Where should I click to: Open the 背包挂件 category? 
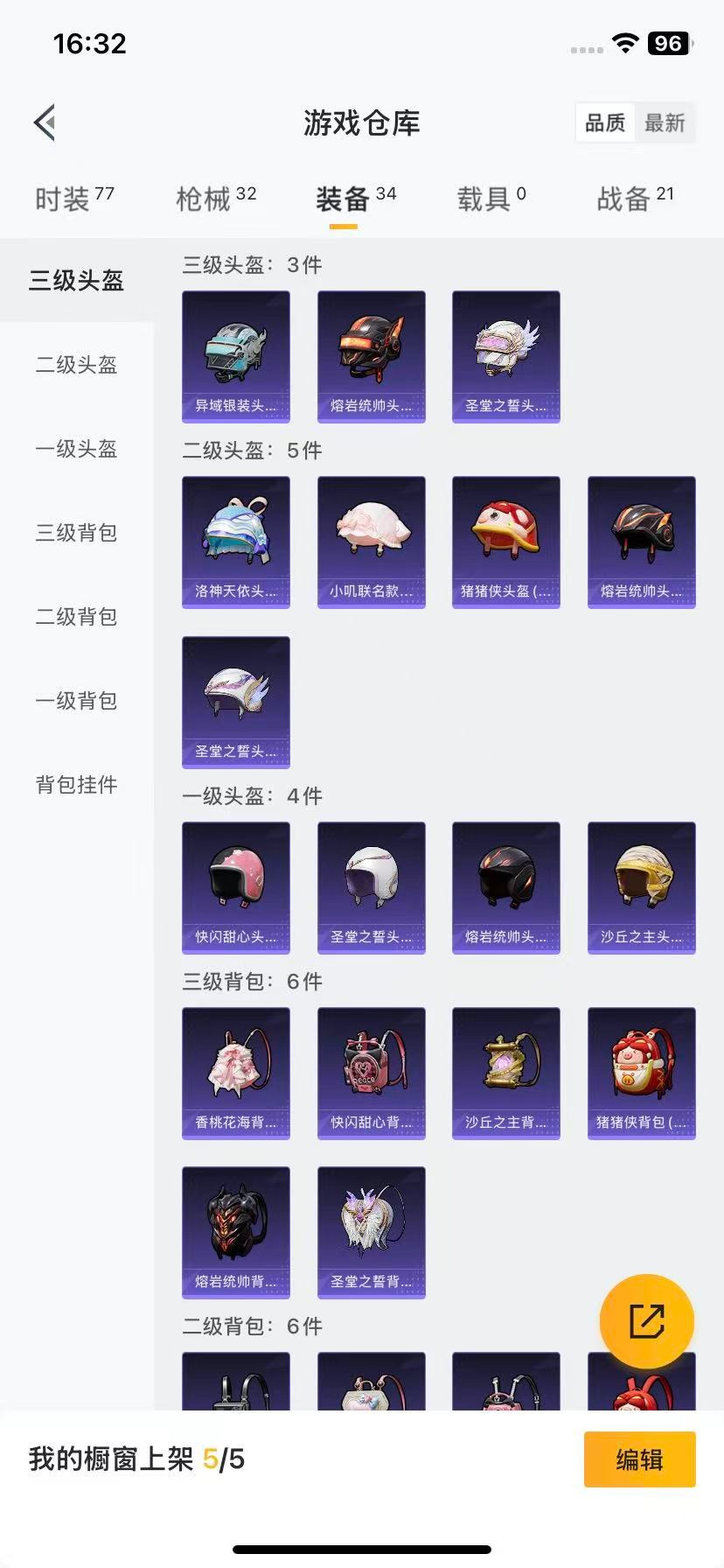point(75,786)
